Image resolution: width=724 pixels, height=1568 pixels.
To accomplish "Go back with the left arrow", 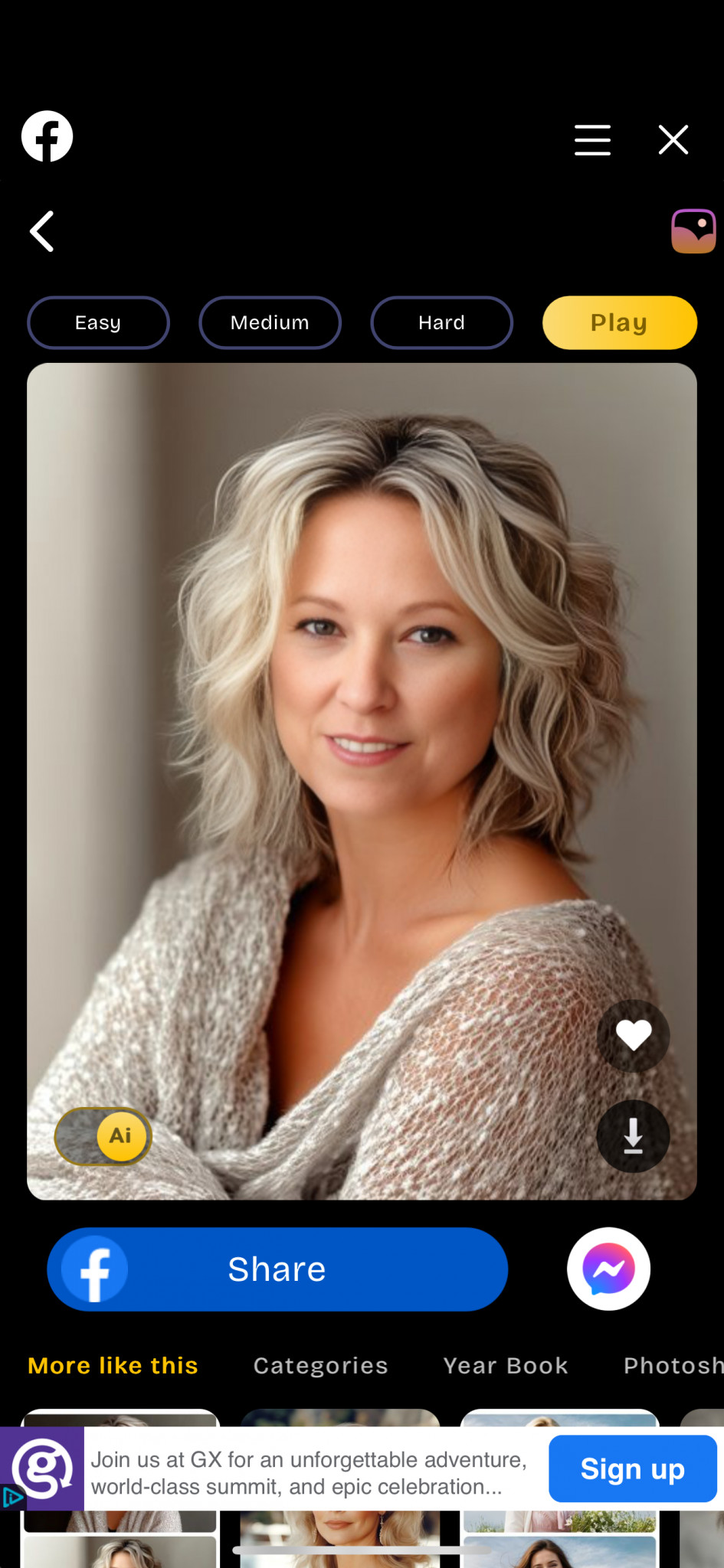I will point(42,231).
